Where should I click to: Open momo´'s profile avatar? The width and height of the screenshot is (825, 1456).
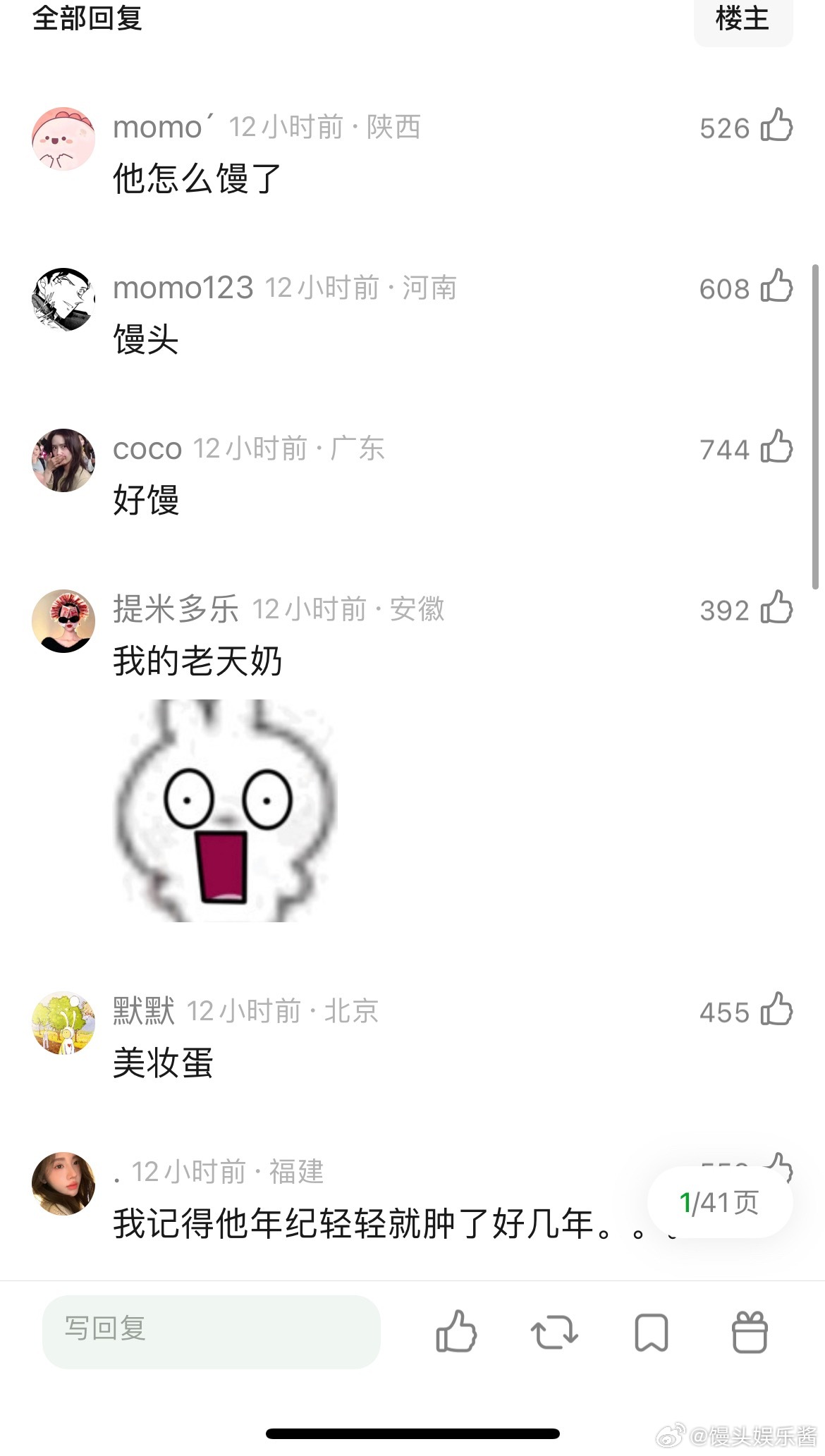[x=62, y=139]
